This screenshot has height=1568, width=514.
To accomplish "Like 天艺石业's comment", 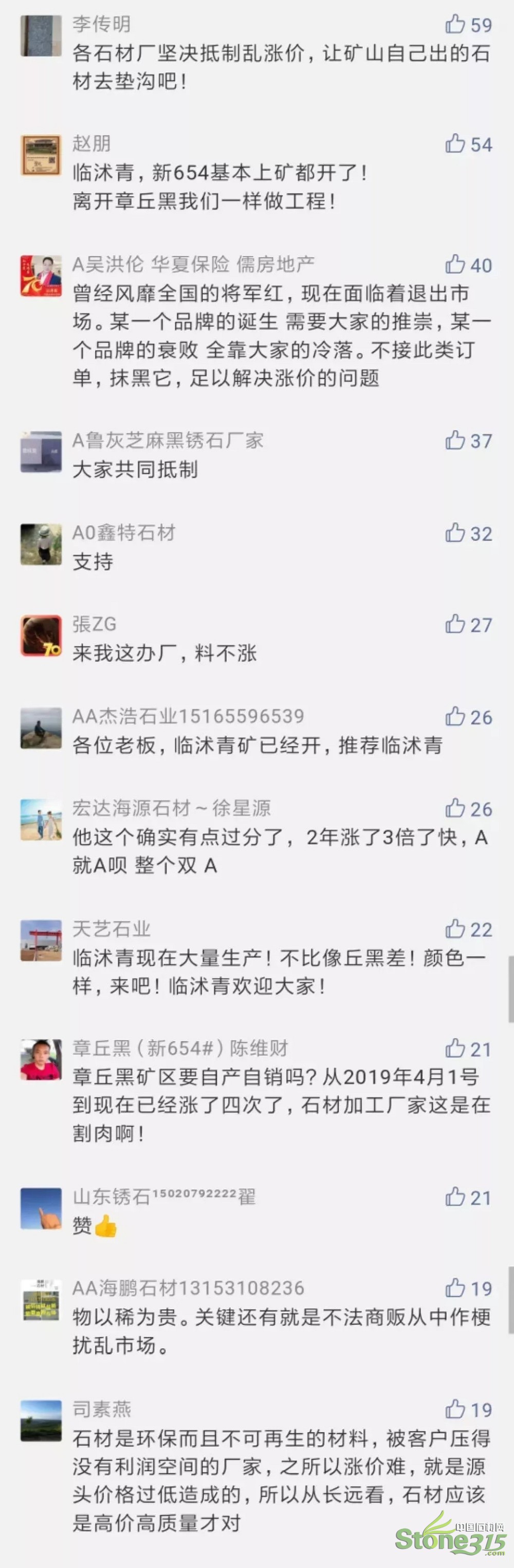I will pos(455,929).
